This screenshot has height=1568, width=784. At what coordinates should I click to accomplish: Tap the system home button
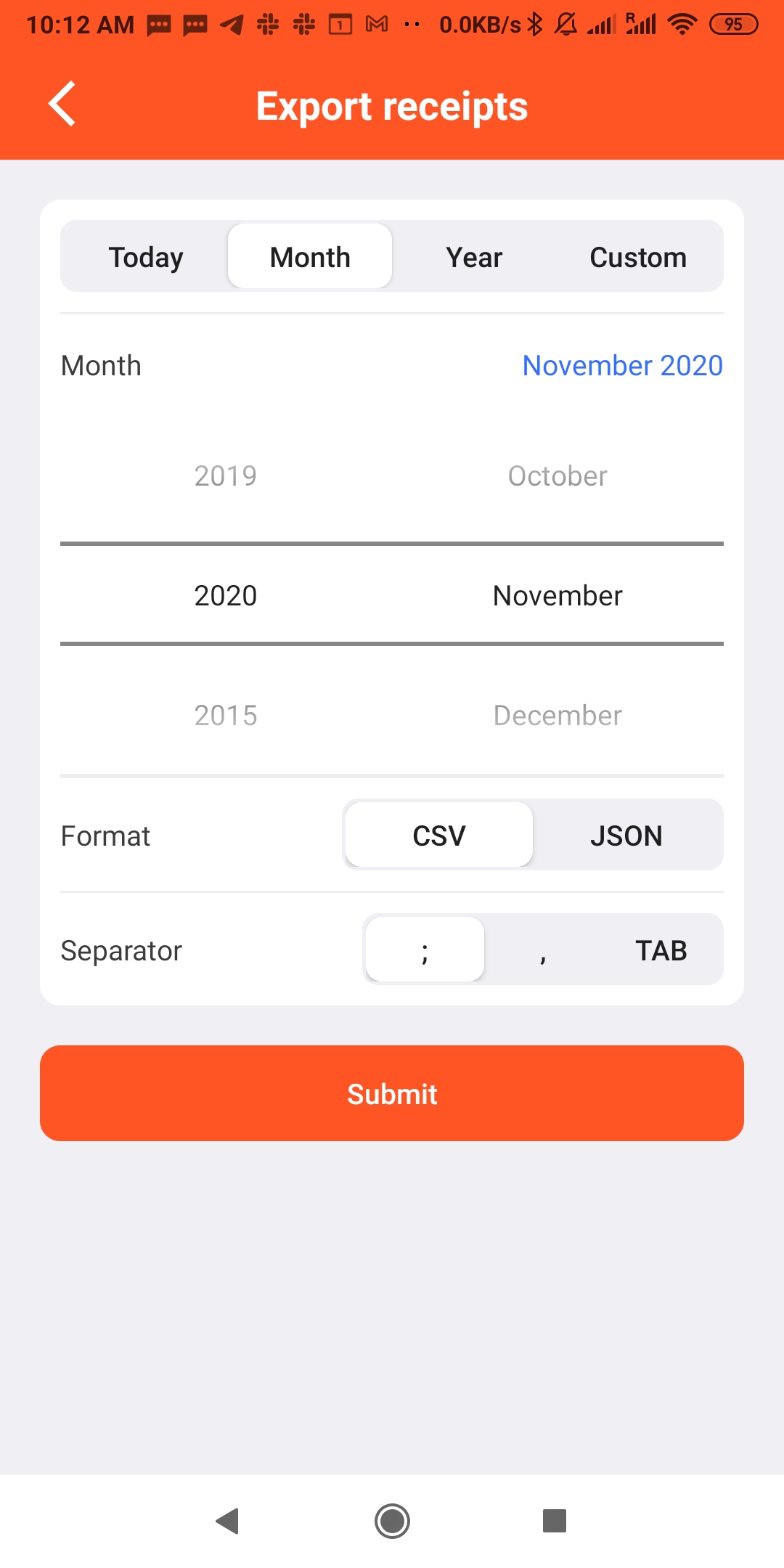point(392,1521)
